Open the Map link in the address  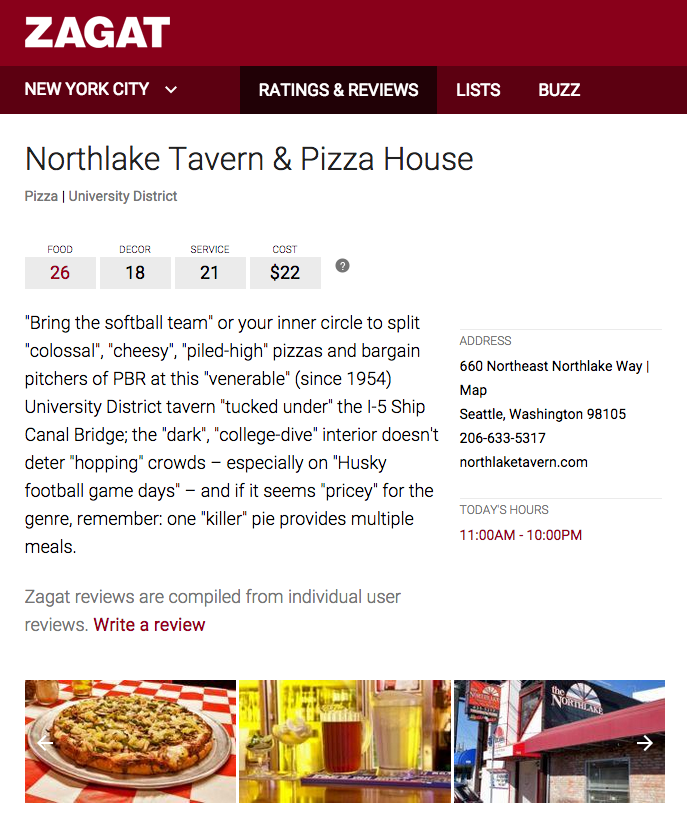pos(473,390)
